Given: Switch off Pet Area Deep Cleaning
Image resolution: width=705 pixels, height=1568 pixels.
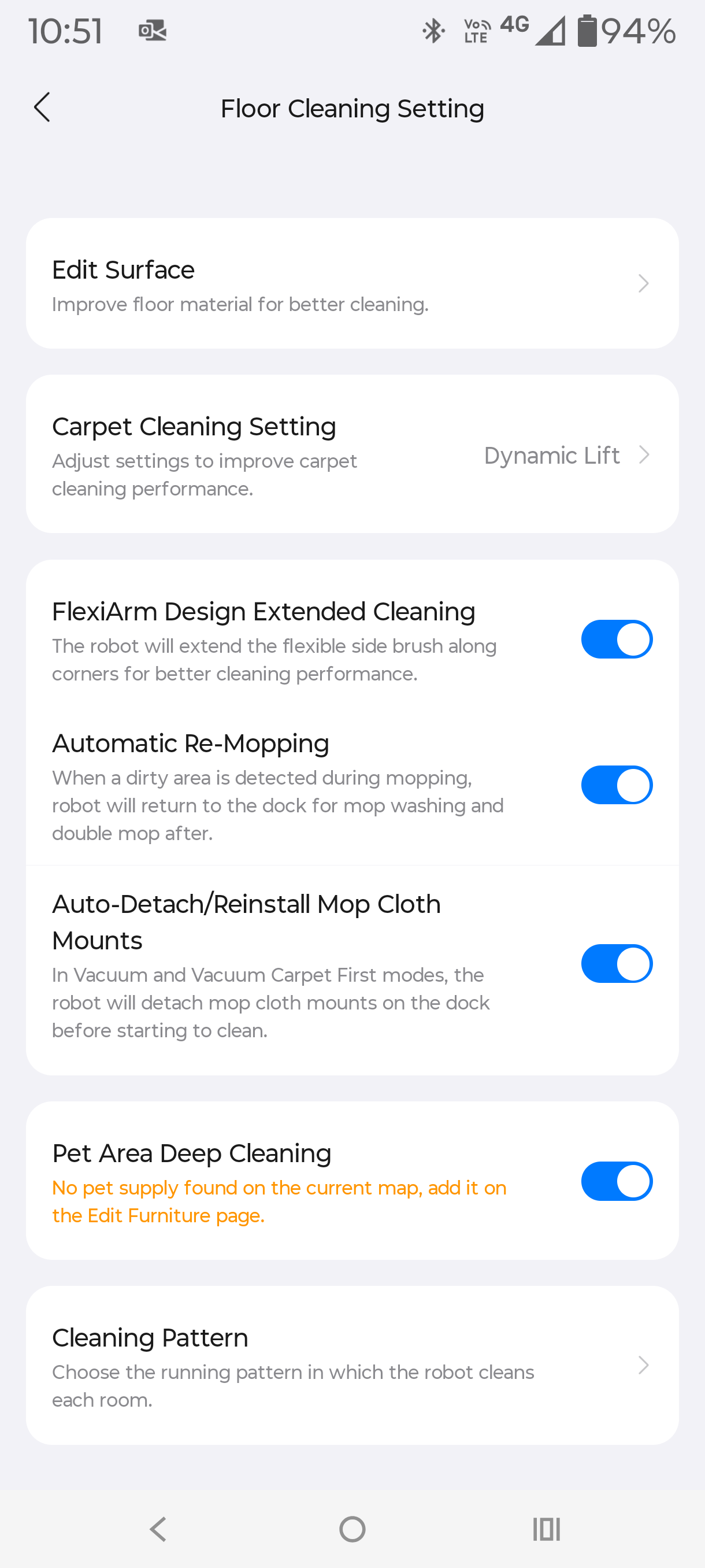Looking at the screenshot, I should click(616, 1181).
